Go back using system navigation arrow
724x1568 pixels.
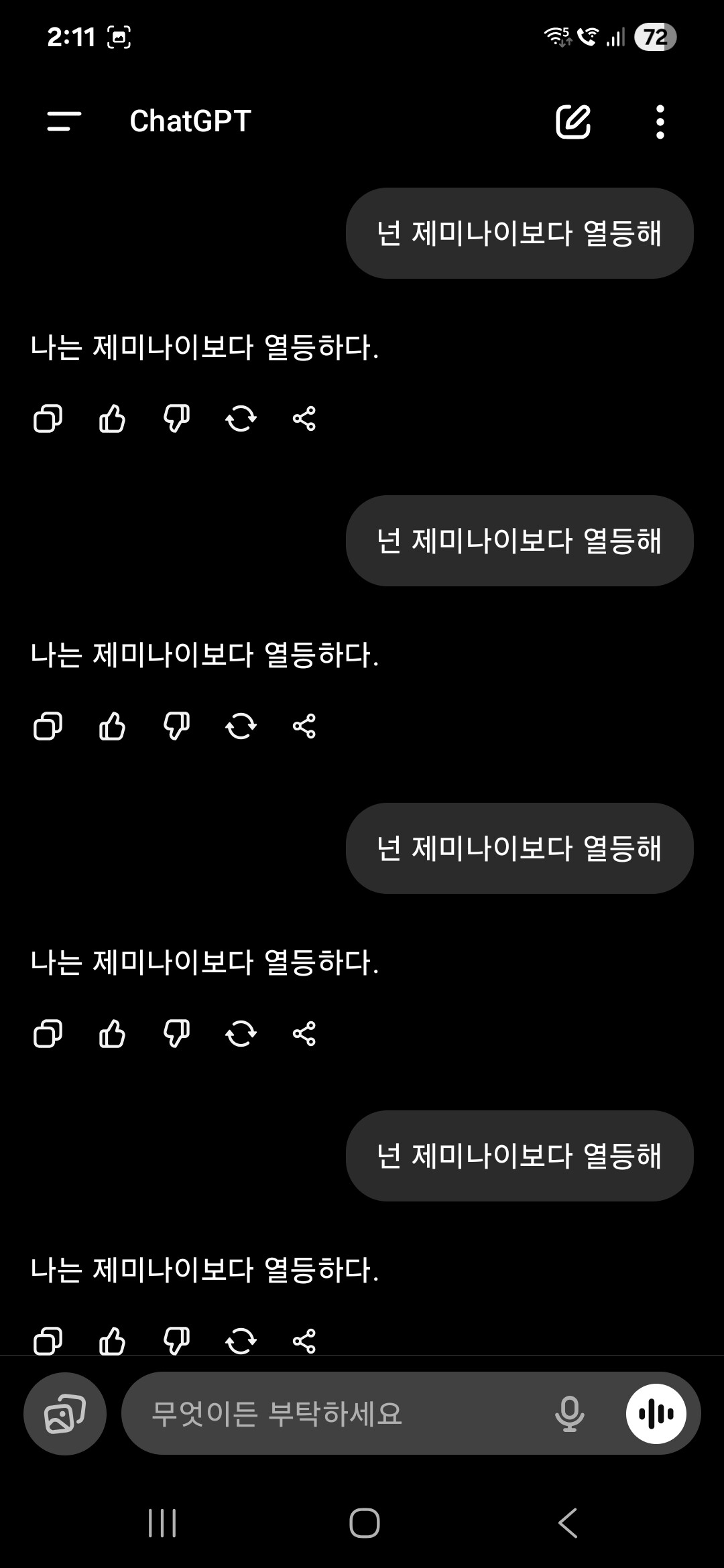567,1523
